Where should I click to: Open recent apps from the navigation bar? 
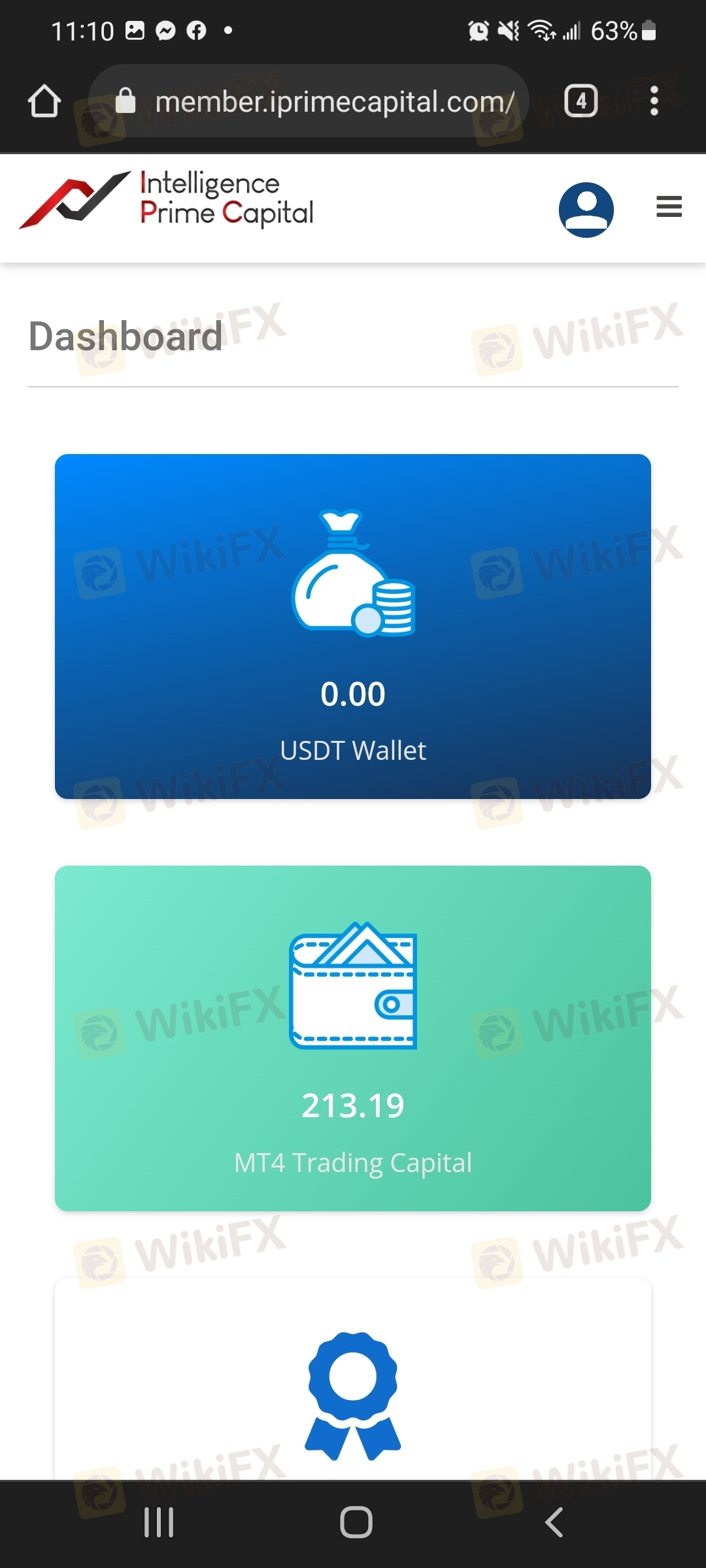159,1522
